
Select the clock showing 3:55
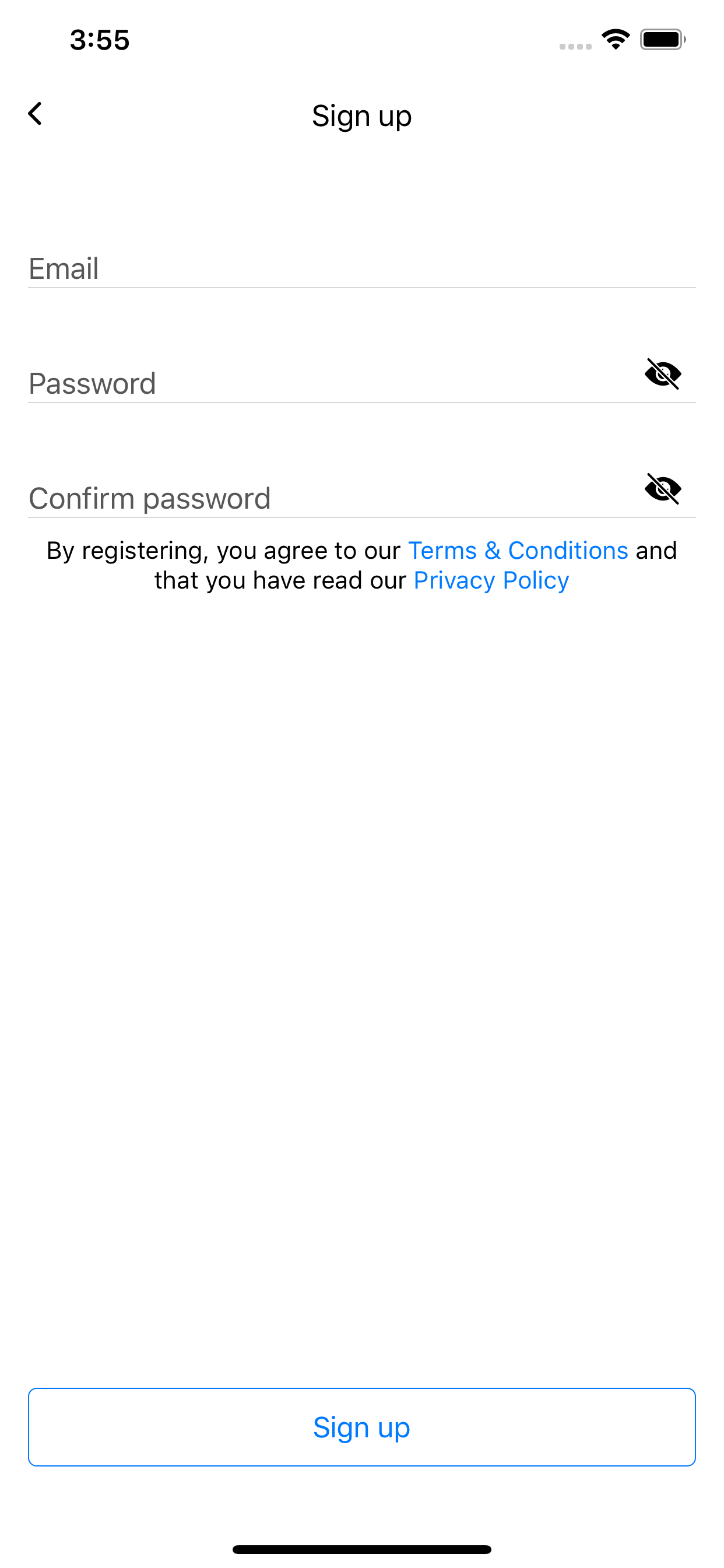(99, 40)
